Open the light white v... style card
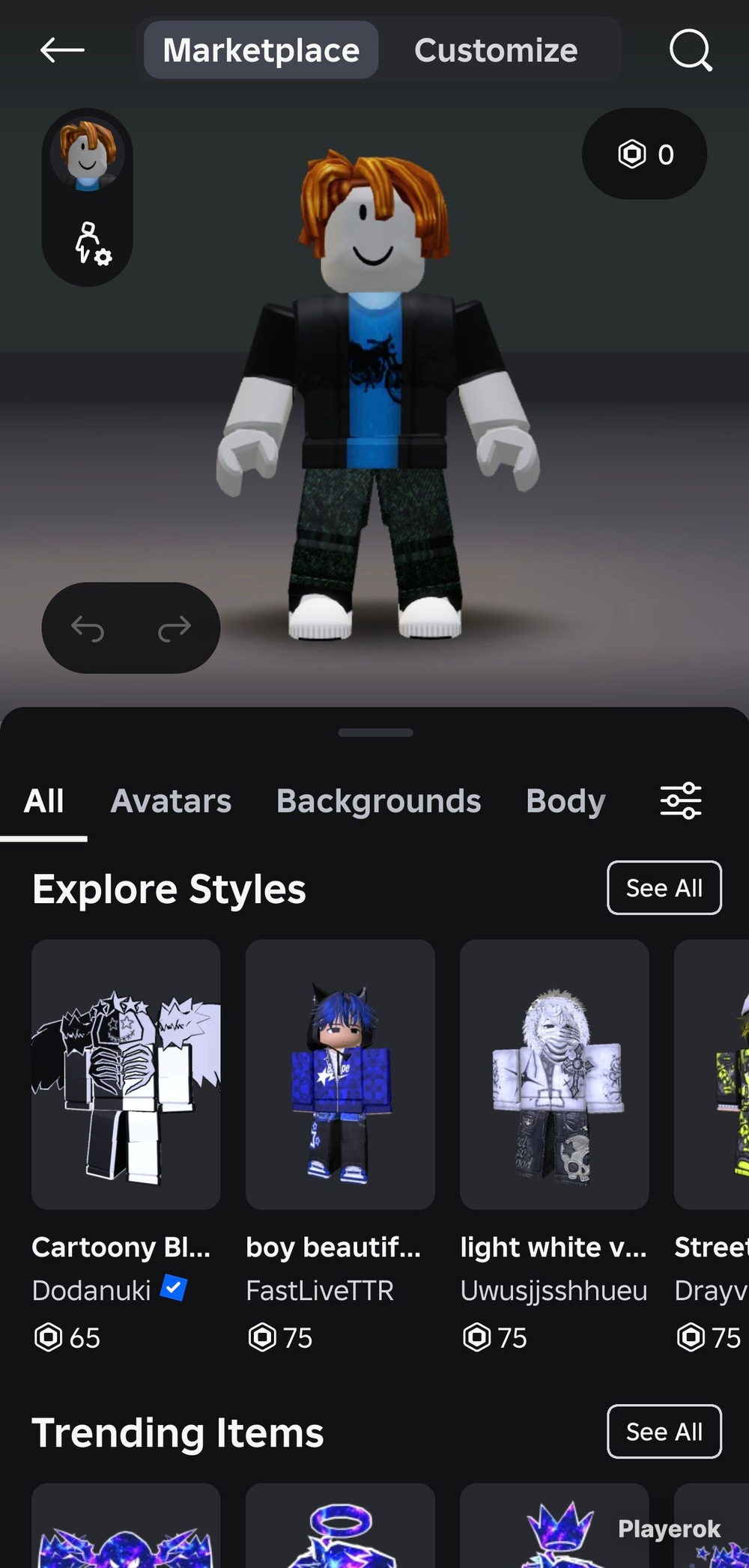The height and width of the screenshot is (1568, 749). tap(554, 1146)
